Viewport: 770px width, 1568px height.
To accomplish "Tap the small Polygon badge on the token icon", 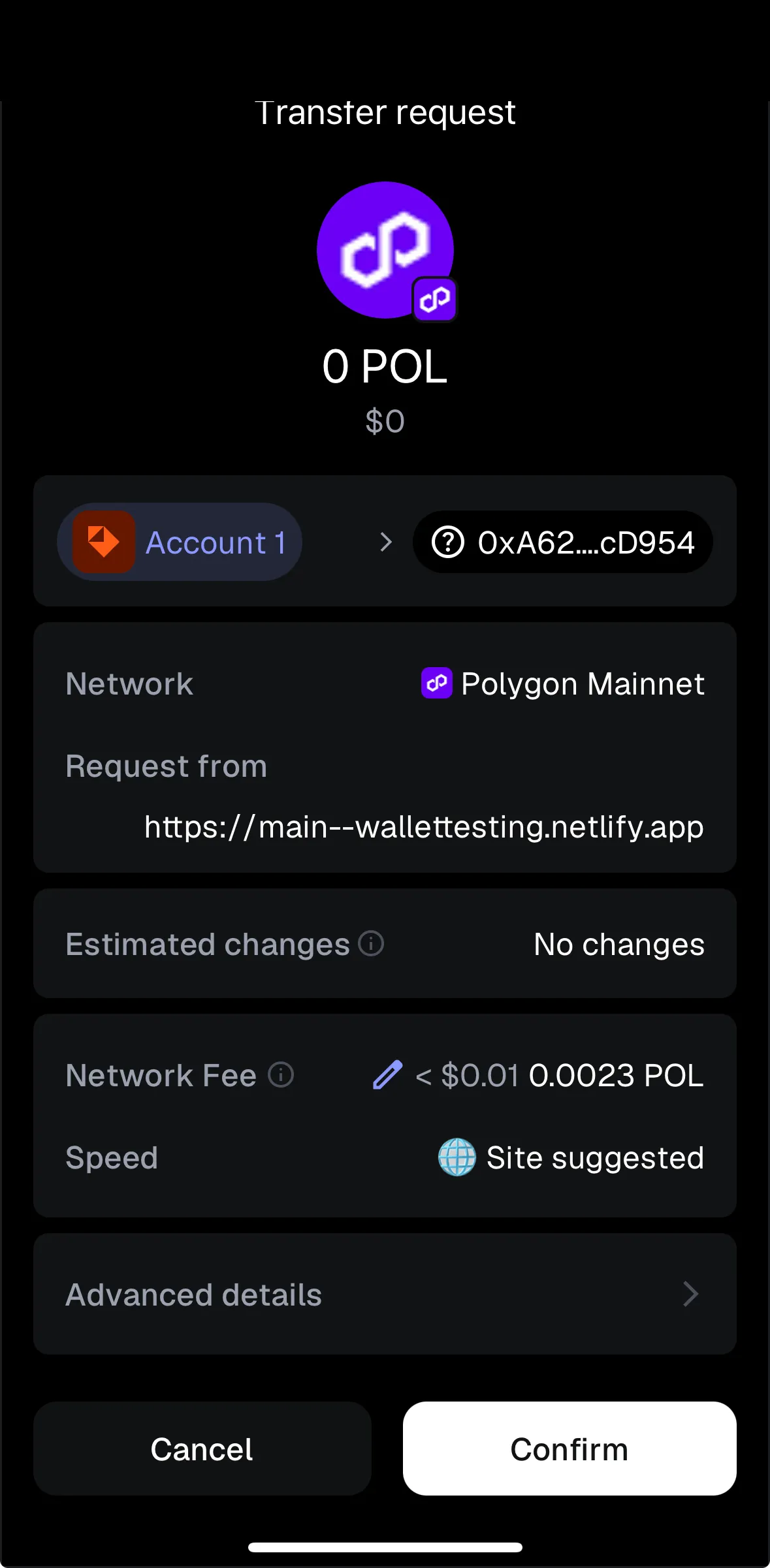I will 435,299.
